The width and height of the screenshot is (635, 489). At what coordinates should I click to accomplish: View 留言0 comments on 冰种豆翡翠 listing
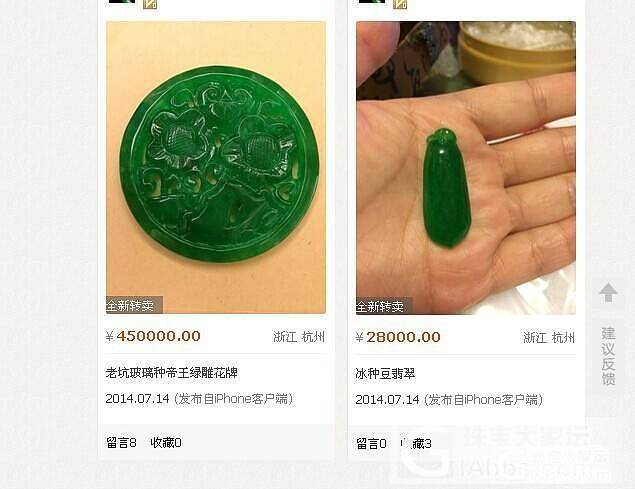[x=371, y=443]
